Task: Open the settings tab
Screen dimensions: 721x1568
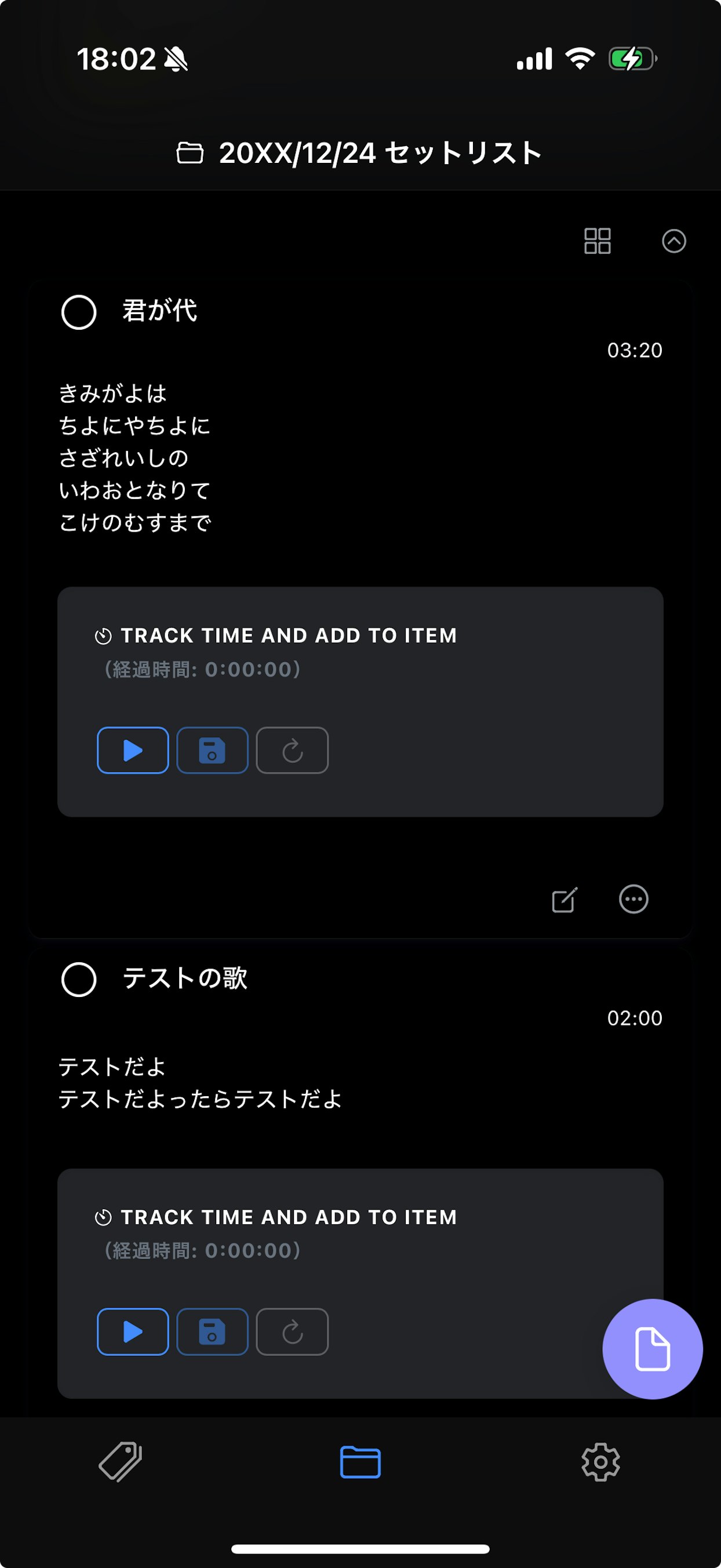Action: point(600,1461)
